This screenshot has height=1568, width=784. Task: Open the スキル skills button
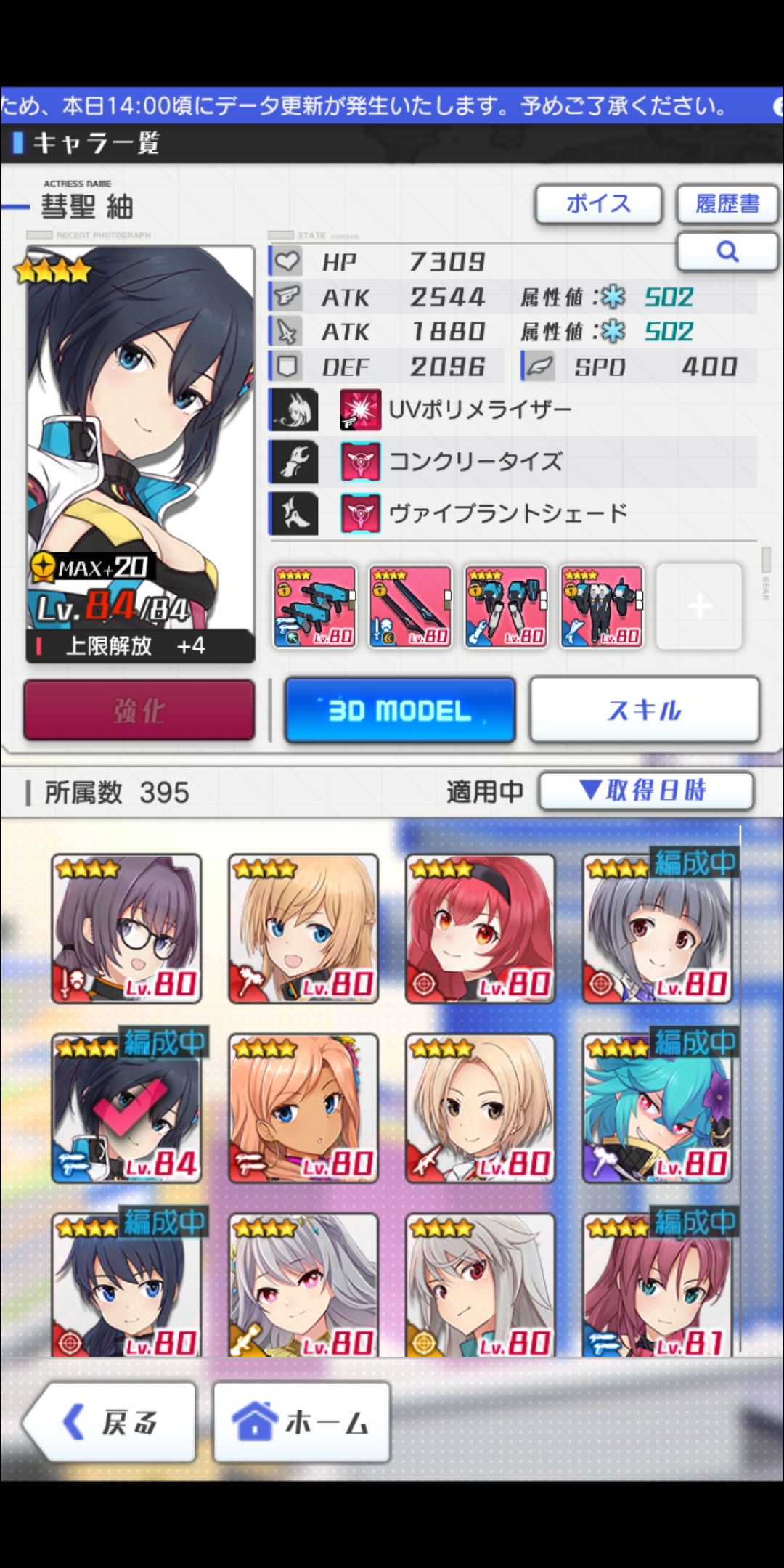tap(645, 711)
